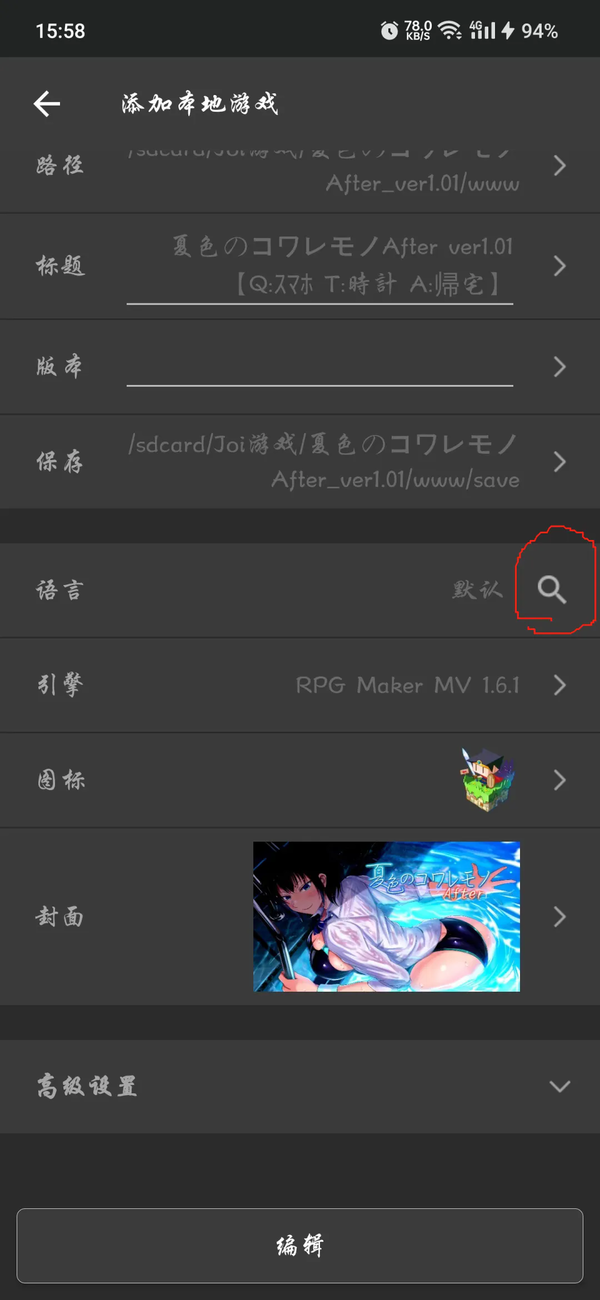The image size is (600, 1300).
Task: Select a new 封面 cover image
Action: click(386, 916)
